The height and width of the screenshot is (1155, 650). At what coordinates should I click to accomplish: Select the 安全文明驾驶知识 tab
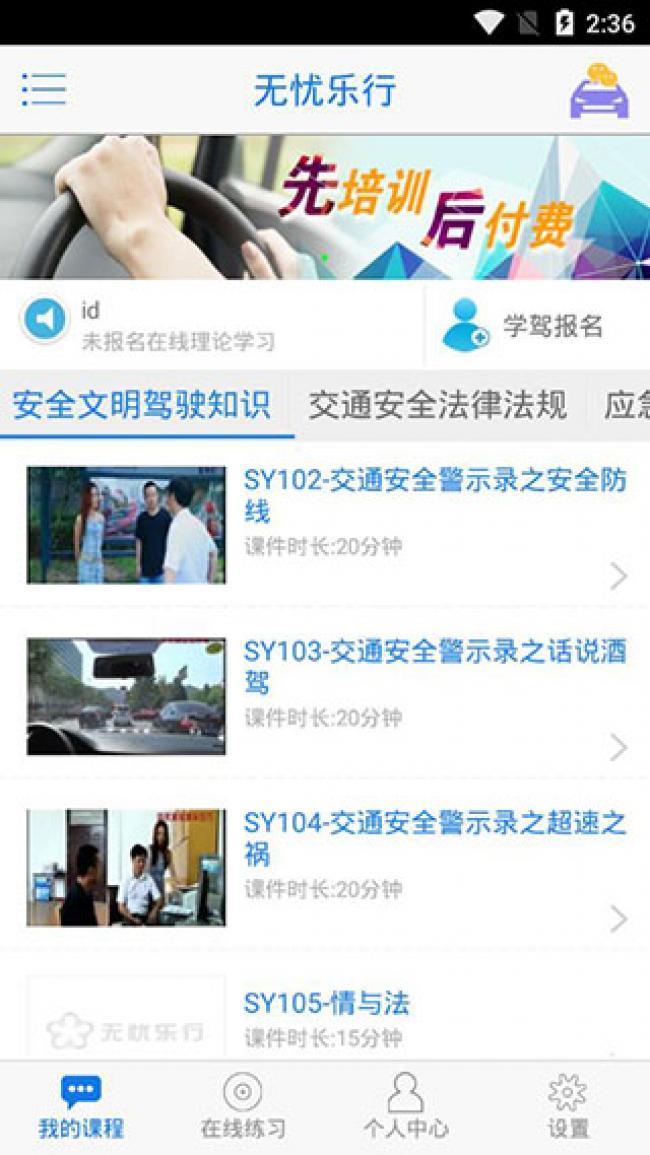point(143,405)
